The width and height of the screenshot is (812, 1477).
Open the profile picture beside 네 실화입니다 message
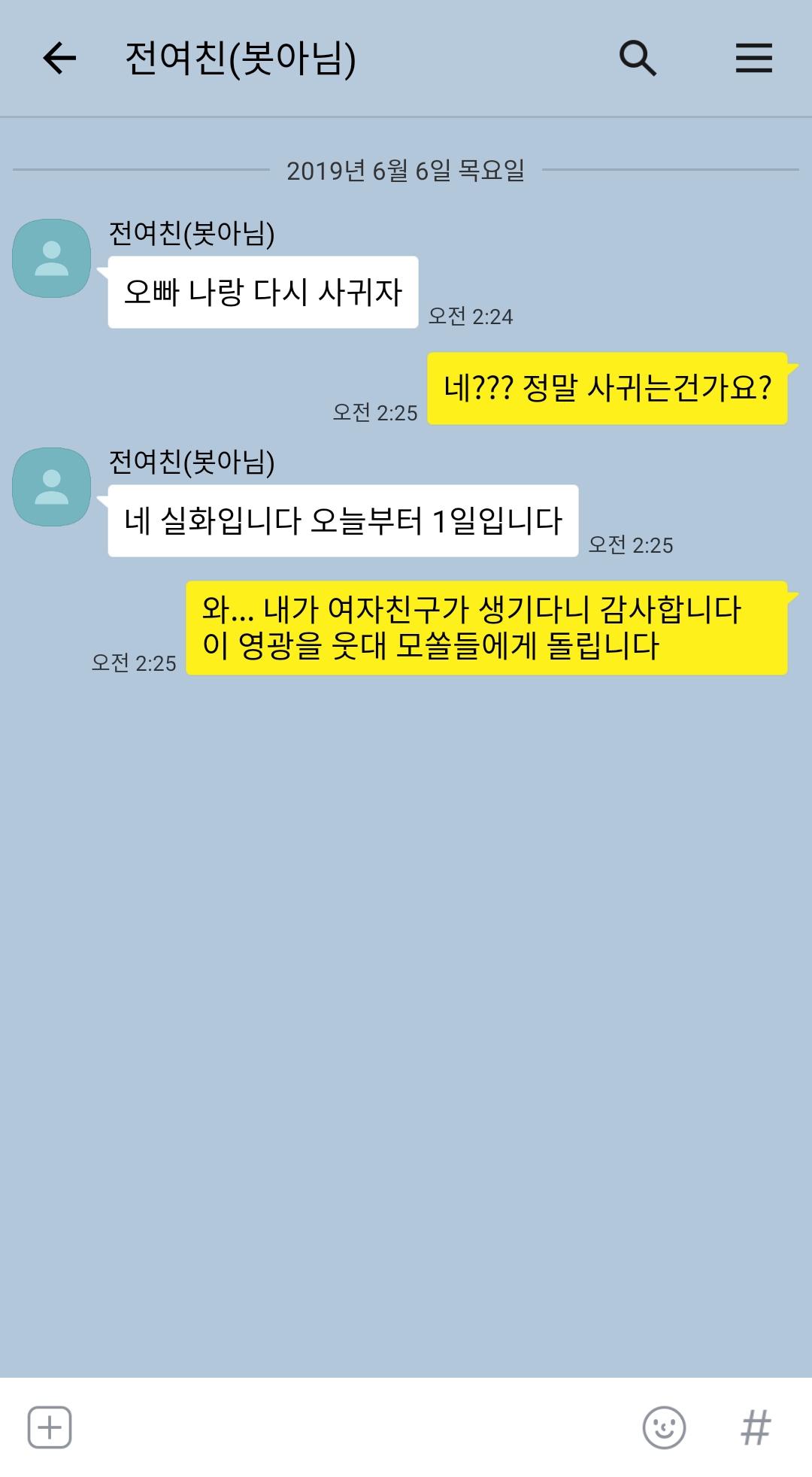tap(52, 487)
